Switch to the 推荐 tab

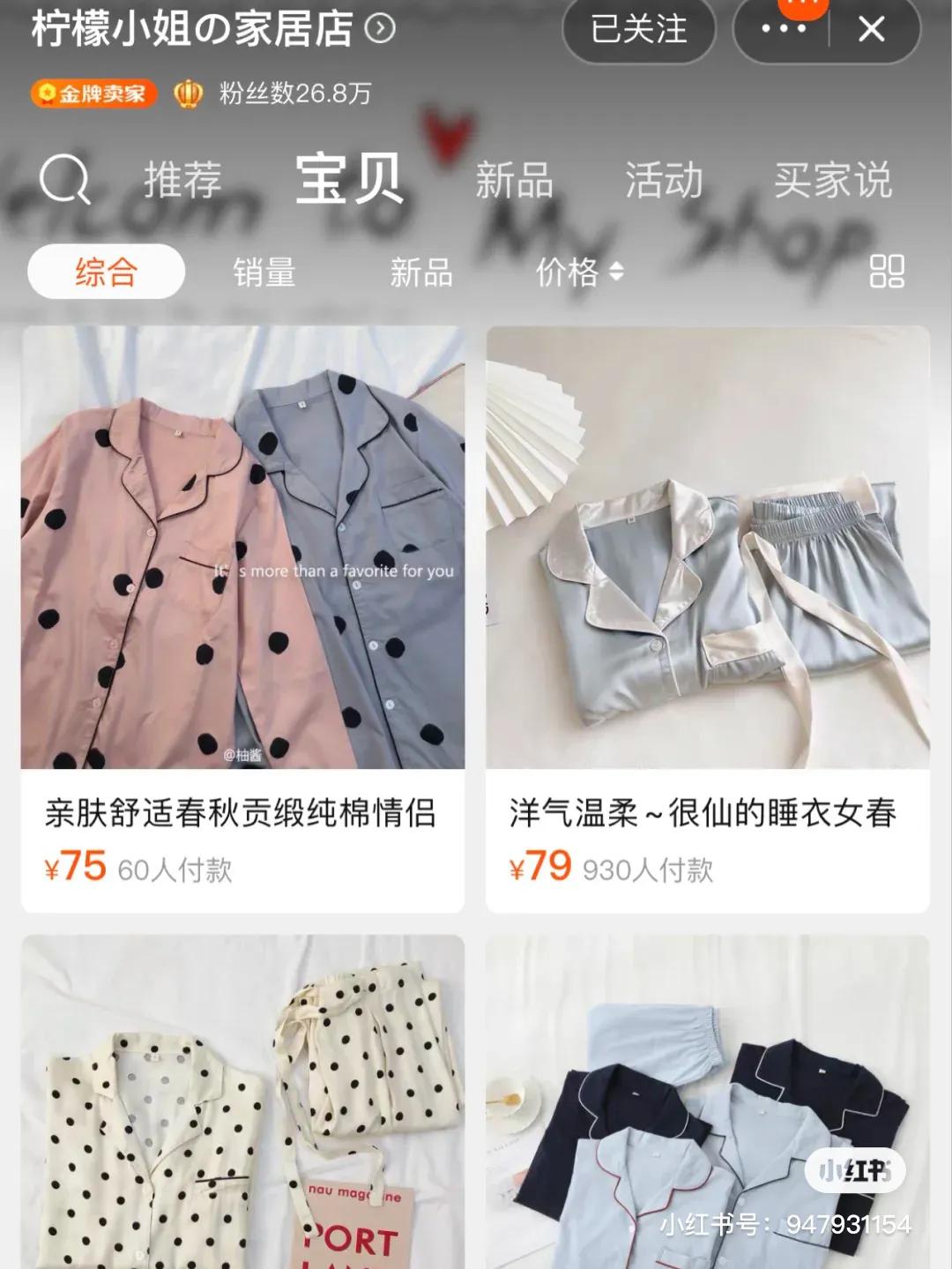184,181
